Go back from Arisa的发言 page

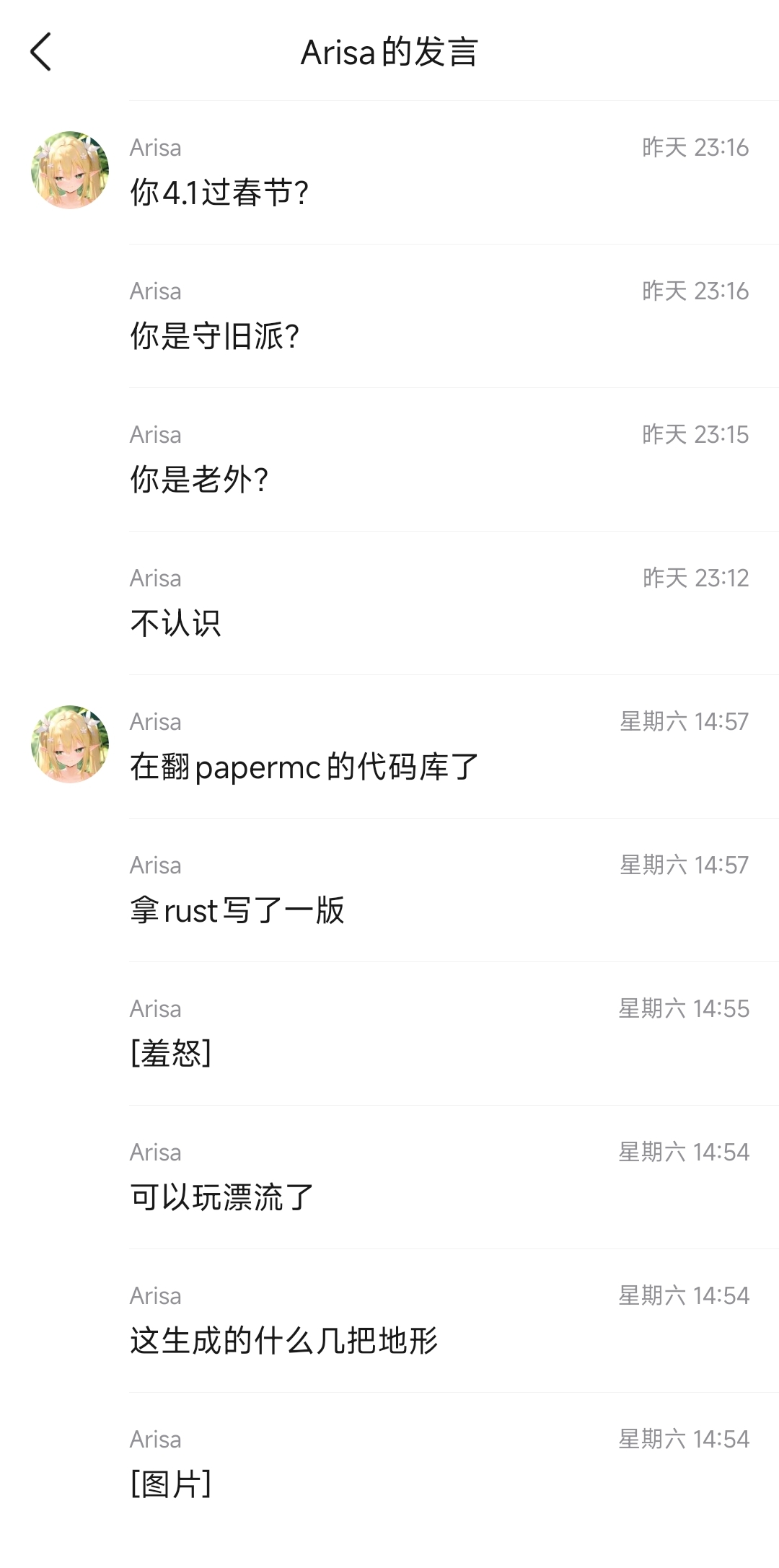point(41,52)
